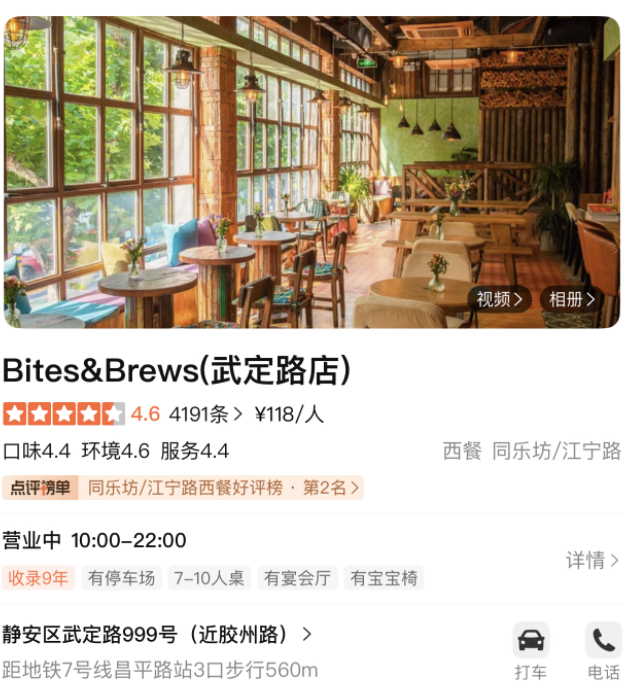
Task: Open the 相册 photo album
Action: [x=572, y=299]
